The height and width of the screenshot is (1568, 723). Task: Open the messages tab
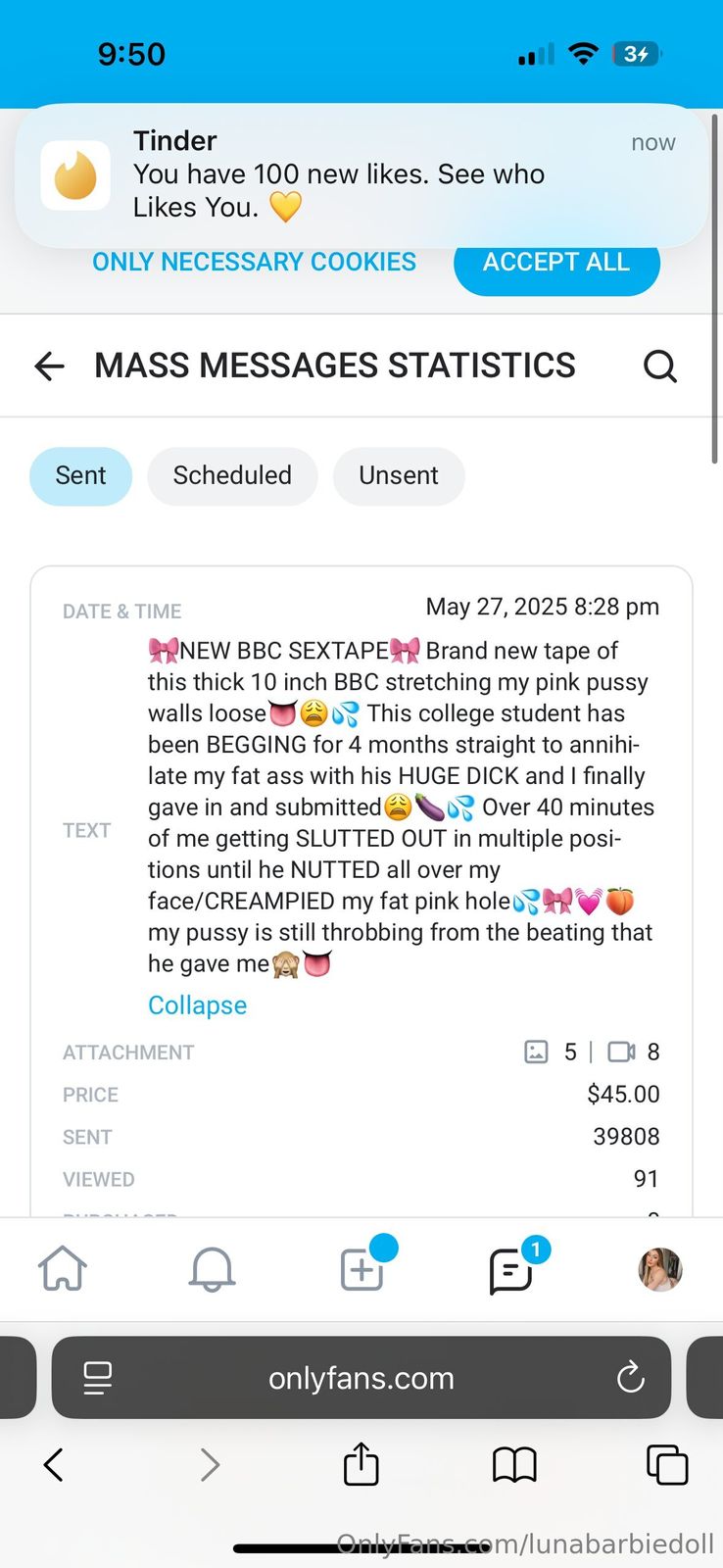click(x=510, y=1271)
